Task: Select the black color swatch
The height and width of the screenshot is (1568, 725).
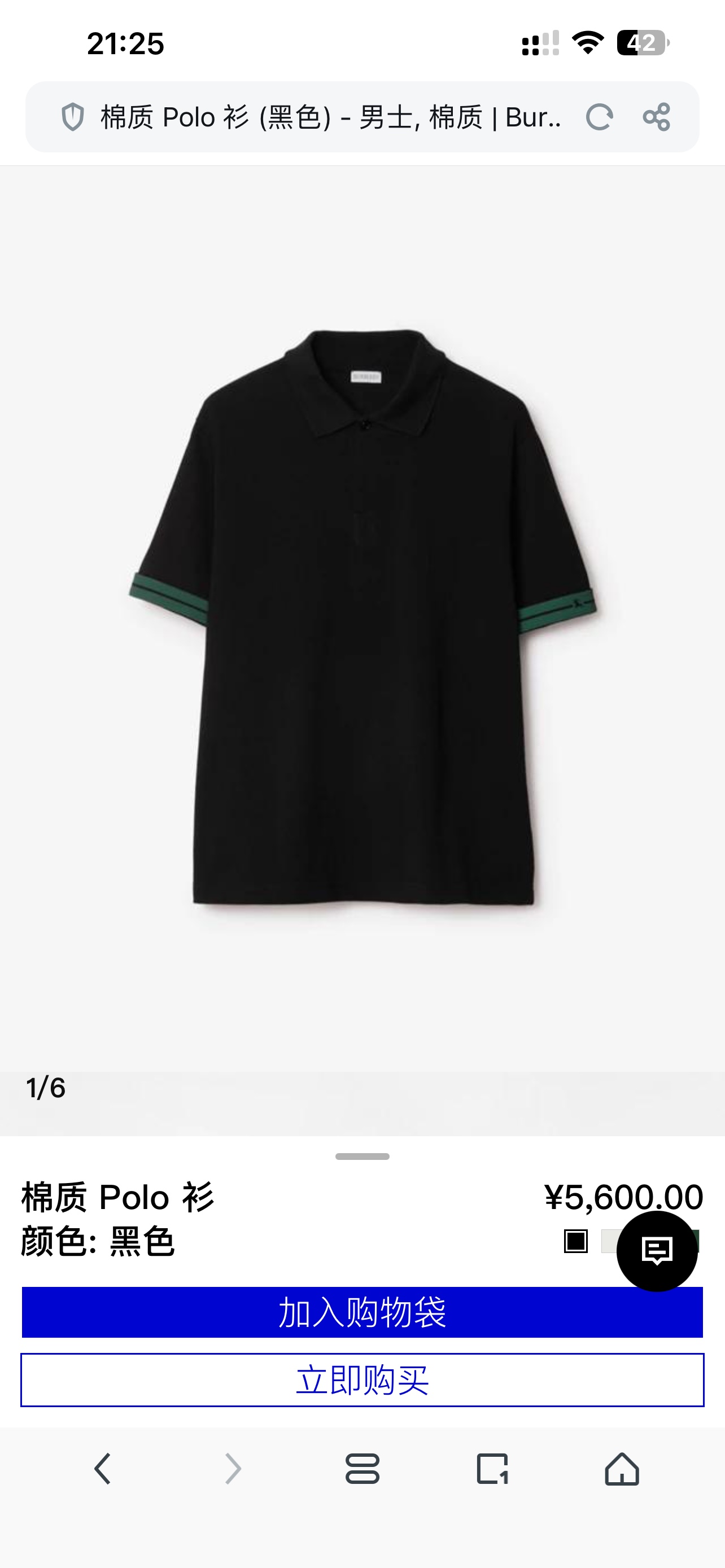Action: click(x=576, y=1241)
